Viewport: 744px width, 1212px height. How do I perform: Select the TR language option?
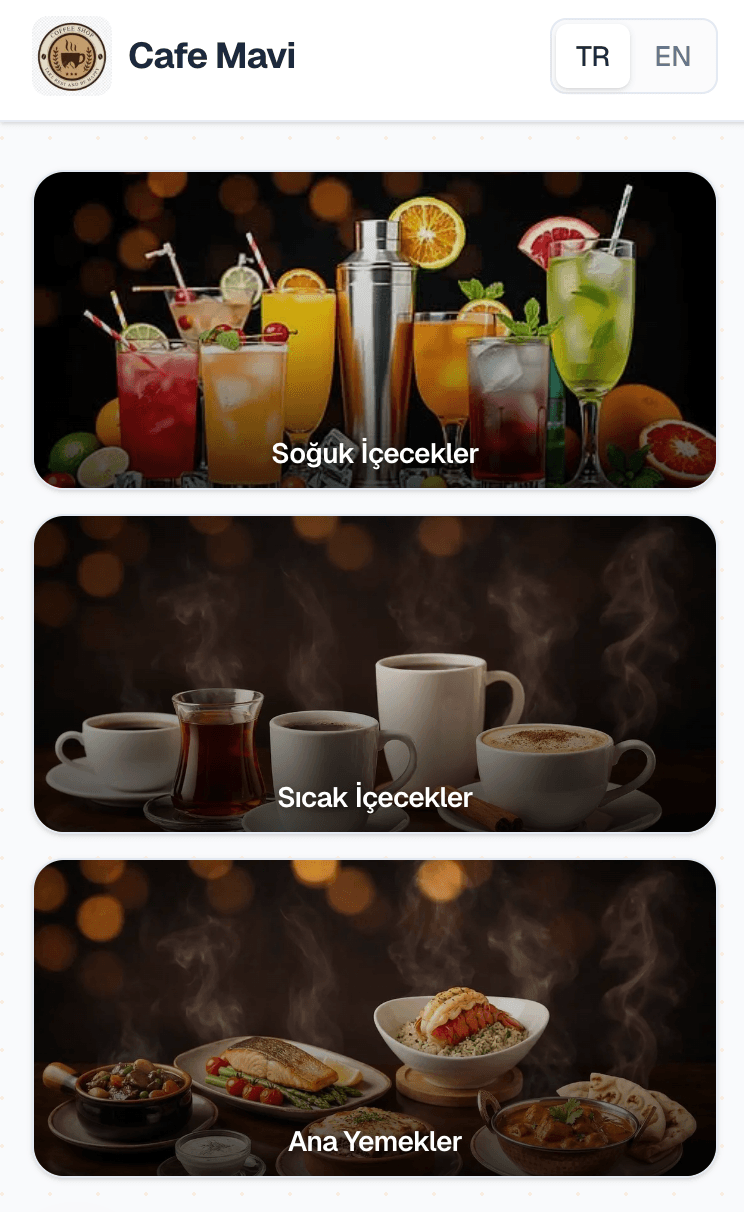(593, 56)
